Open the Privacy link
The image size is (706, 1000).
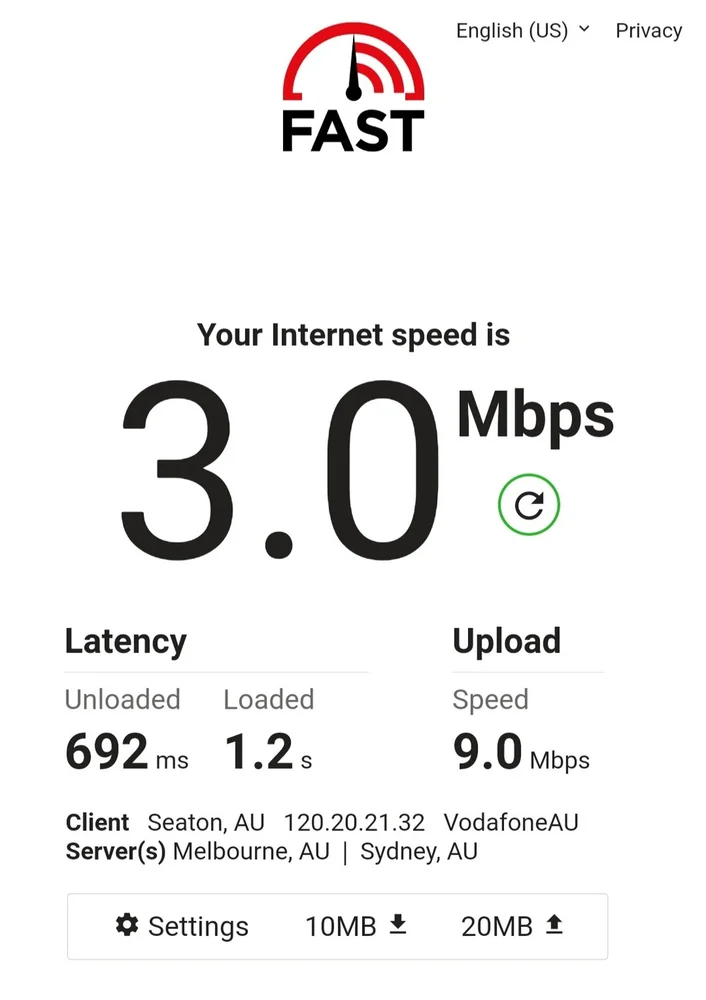coord(648,31)
